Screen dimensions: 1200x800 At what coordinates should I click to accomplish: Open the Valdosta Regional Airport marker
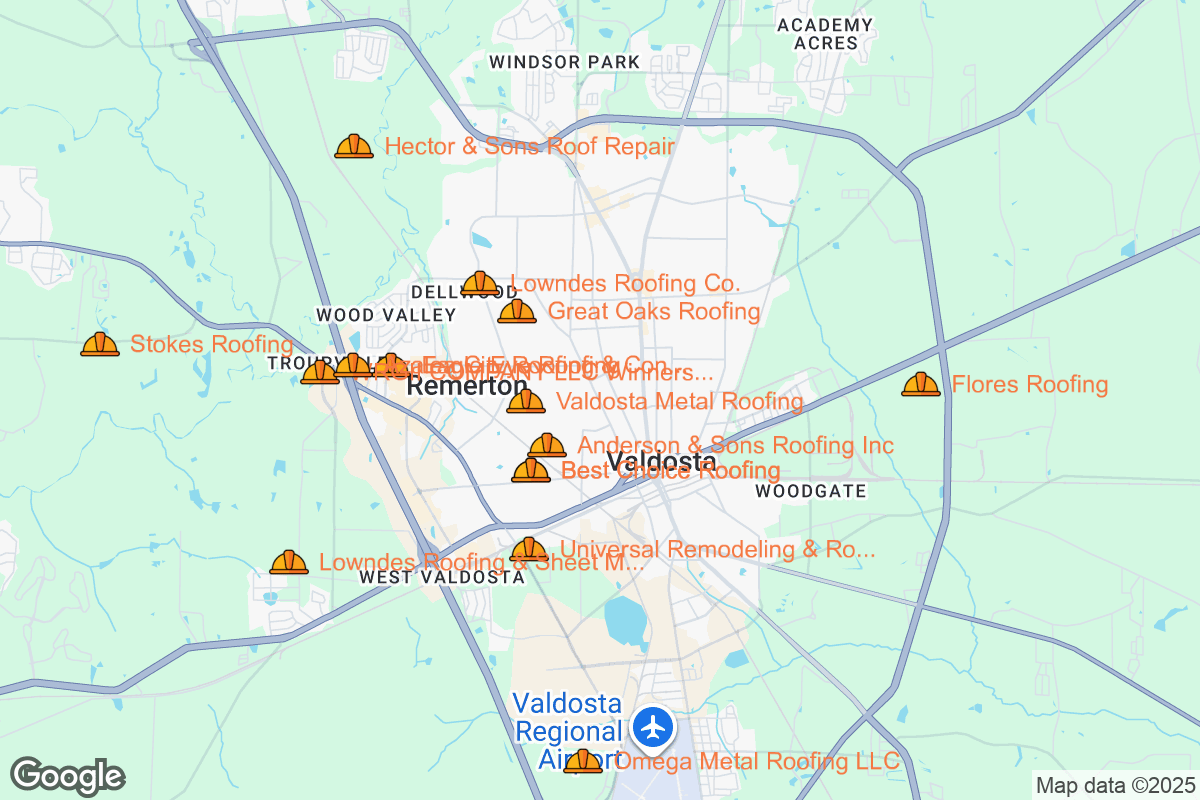coord(655,727)
